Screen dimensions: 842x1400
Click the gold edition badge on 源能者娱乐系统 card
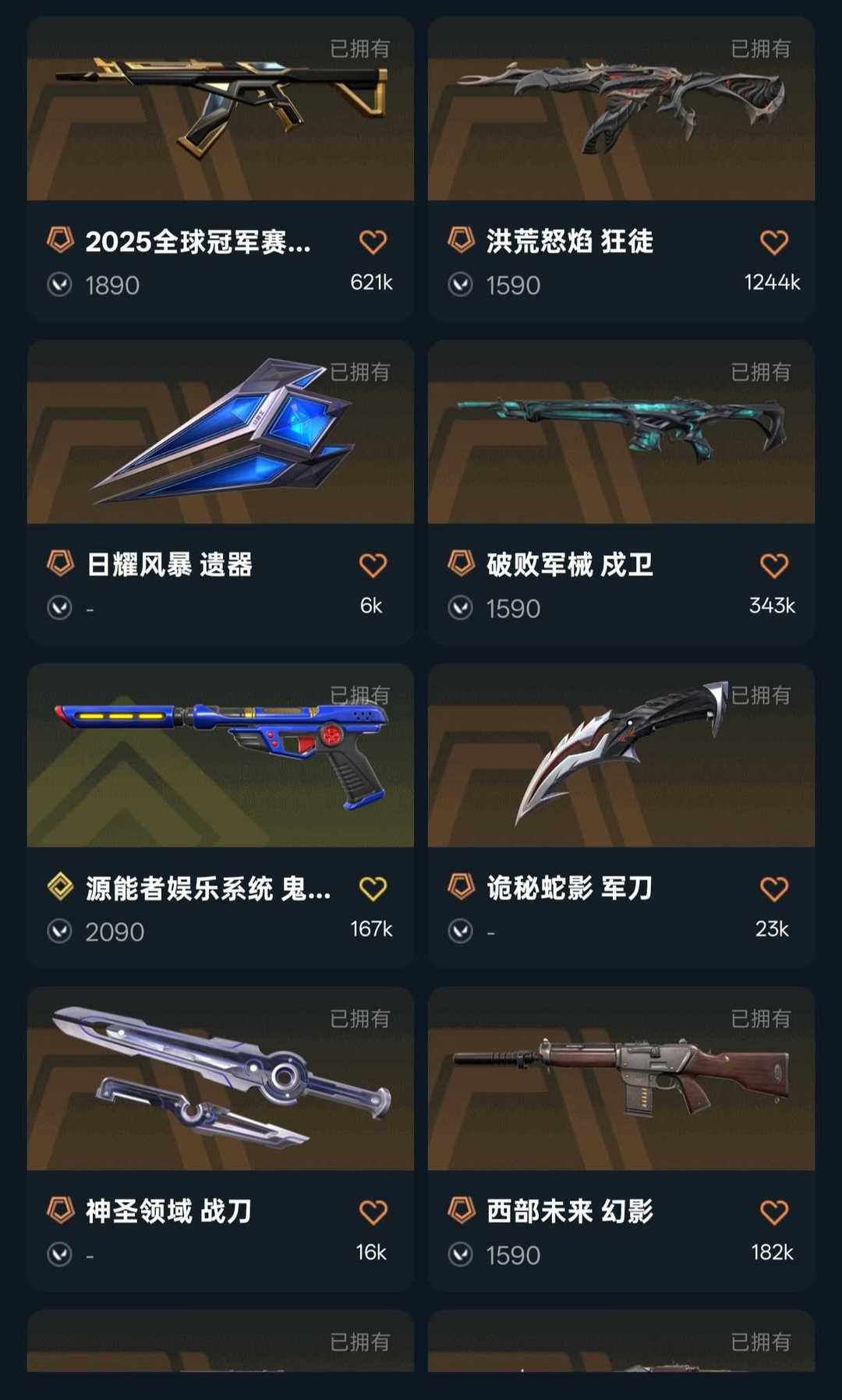[x=61, y=889]
